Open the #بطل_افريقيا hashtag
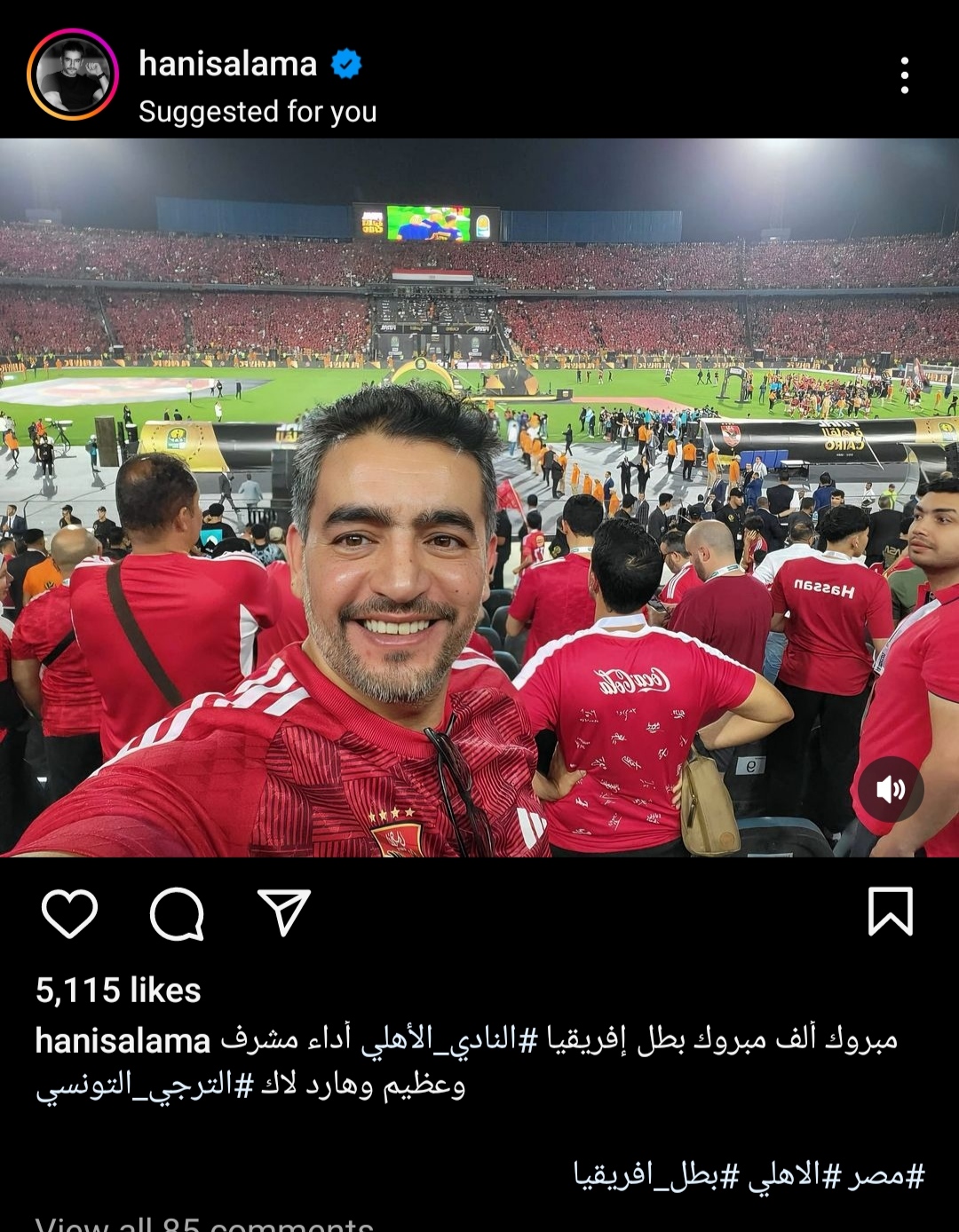The width and height of the screenshot is (959, 1232). coord(657,1177)
